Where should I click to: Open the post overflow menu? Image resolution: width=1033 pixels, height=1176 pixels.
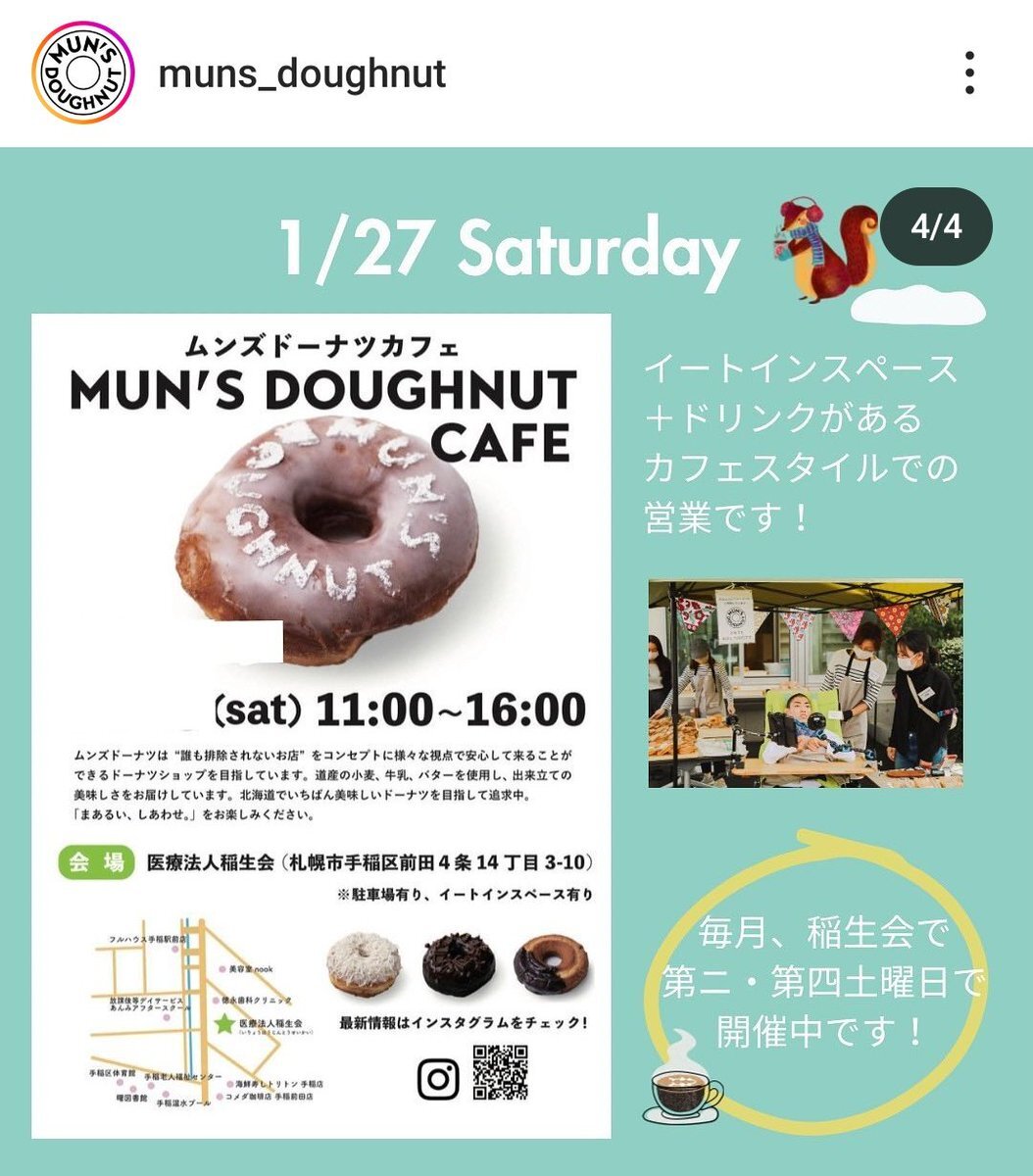click(968, 73)
